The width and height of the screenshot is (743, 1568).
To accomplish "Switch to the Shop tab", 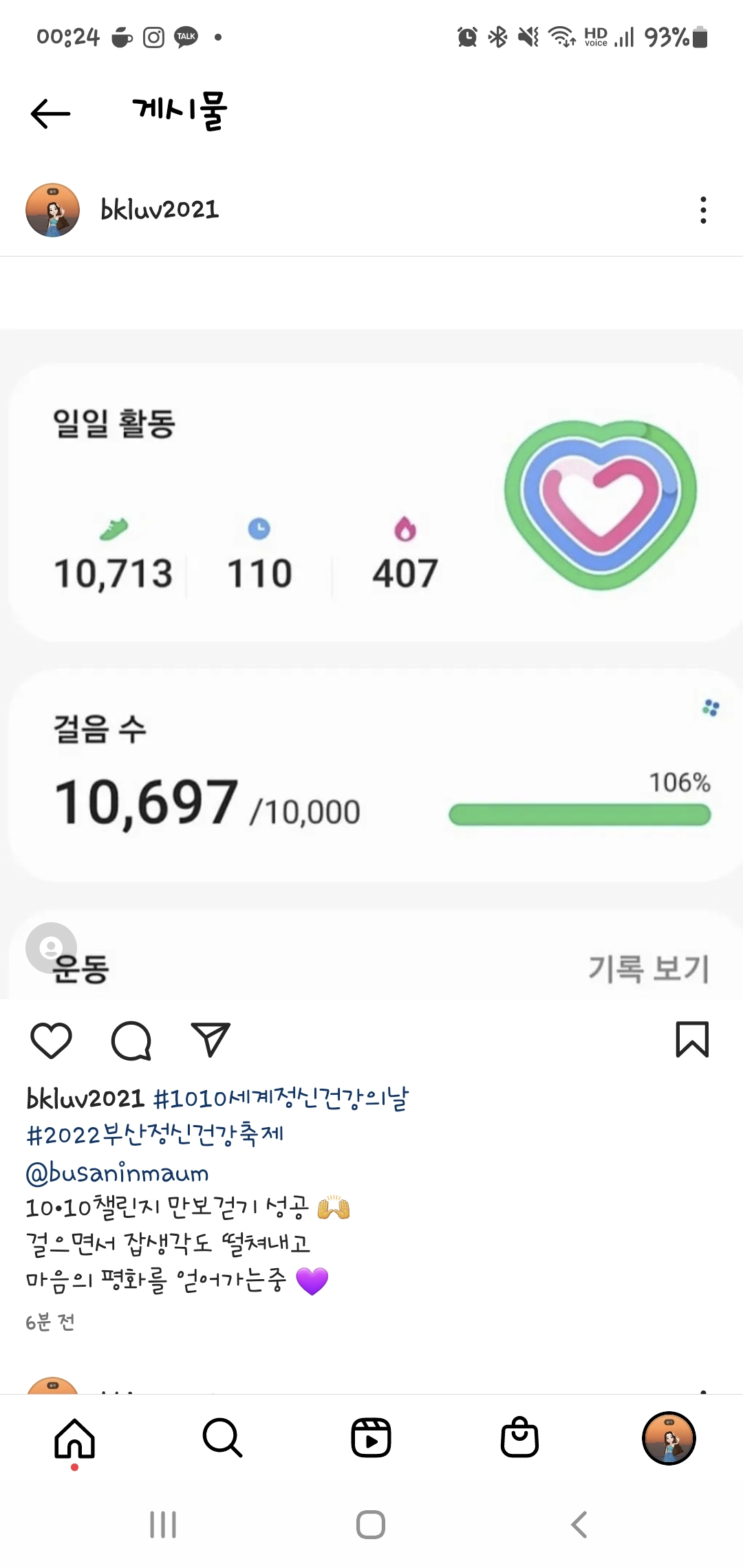I will point(519,1438).
